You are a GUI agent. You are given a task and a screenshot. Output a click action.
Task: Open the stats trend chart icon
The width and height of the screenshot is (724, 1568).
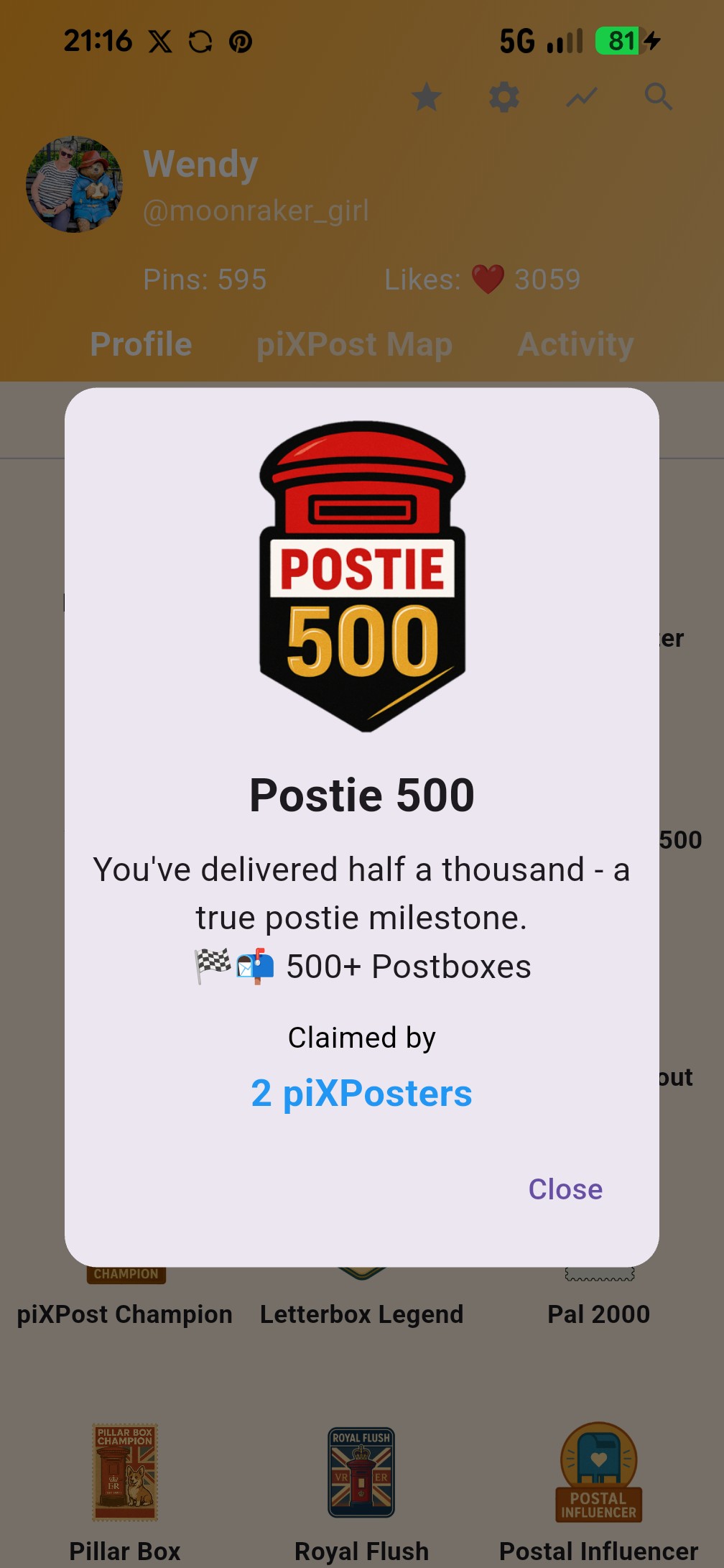582,97
